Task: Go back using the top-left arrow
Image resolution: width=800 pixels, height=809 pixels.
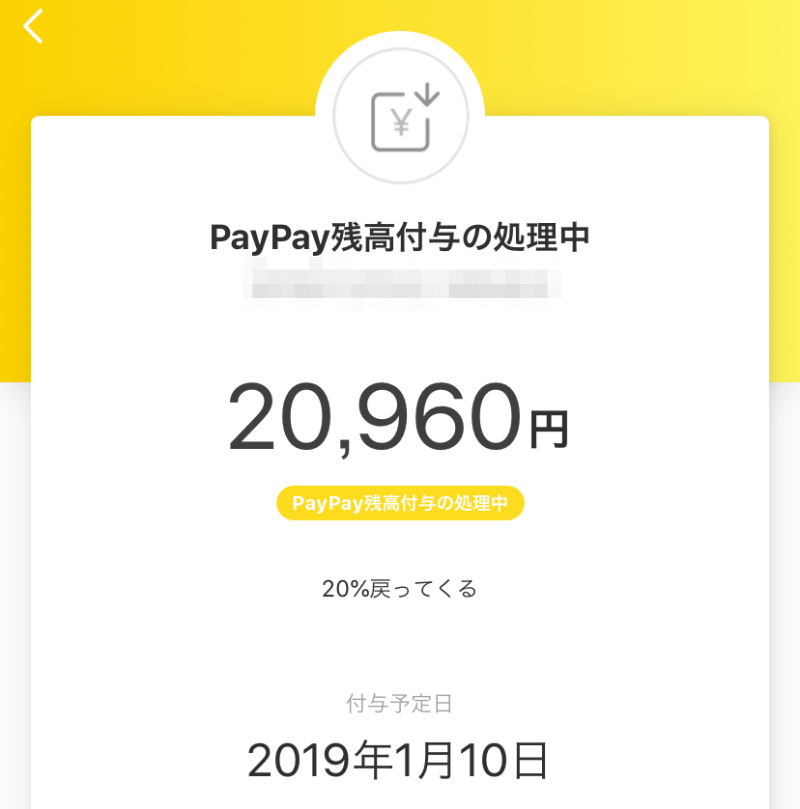Action: [34, 26]
